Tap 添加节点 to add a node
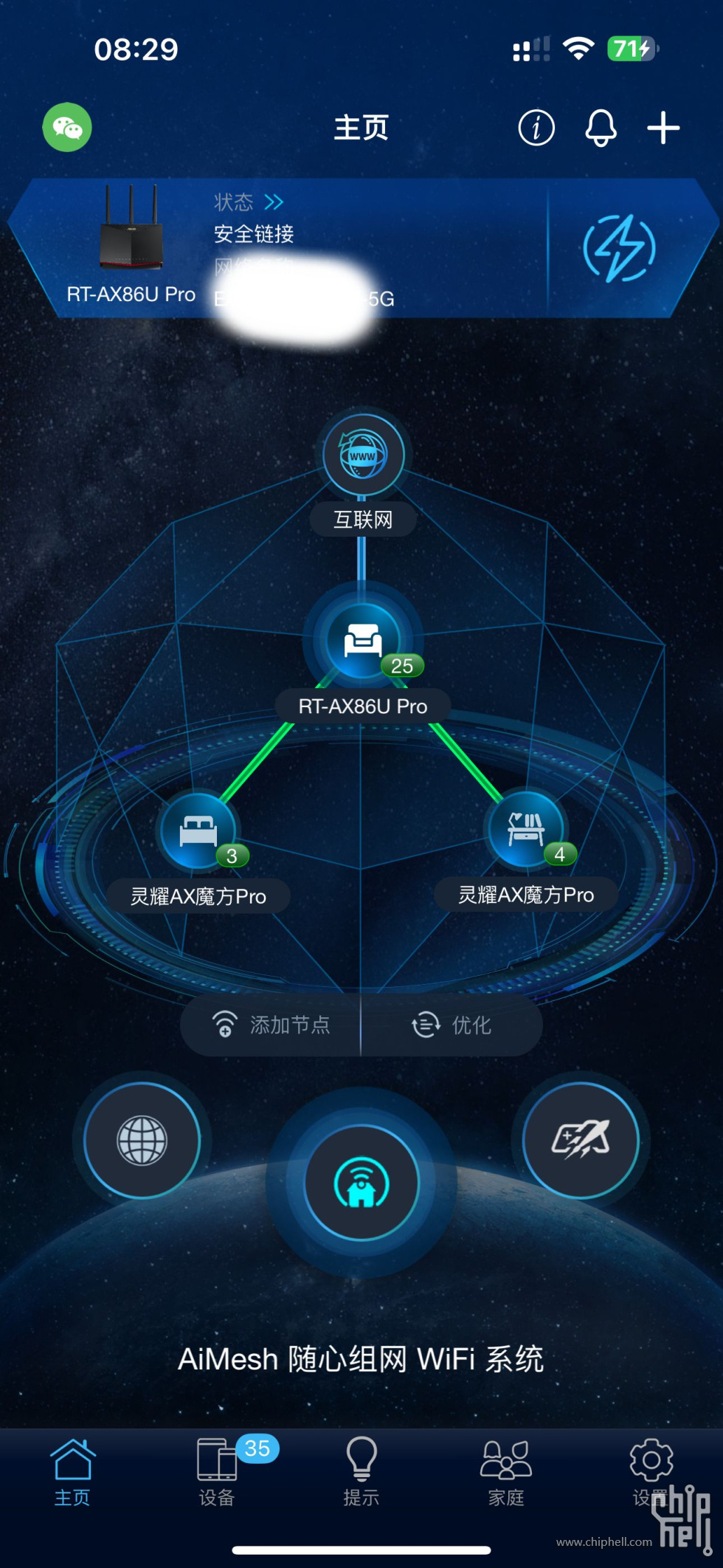This screenshot has width=723, height=1568. pos(271,1025)
